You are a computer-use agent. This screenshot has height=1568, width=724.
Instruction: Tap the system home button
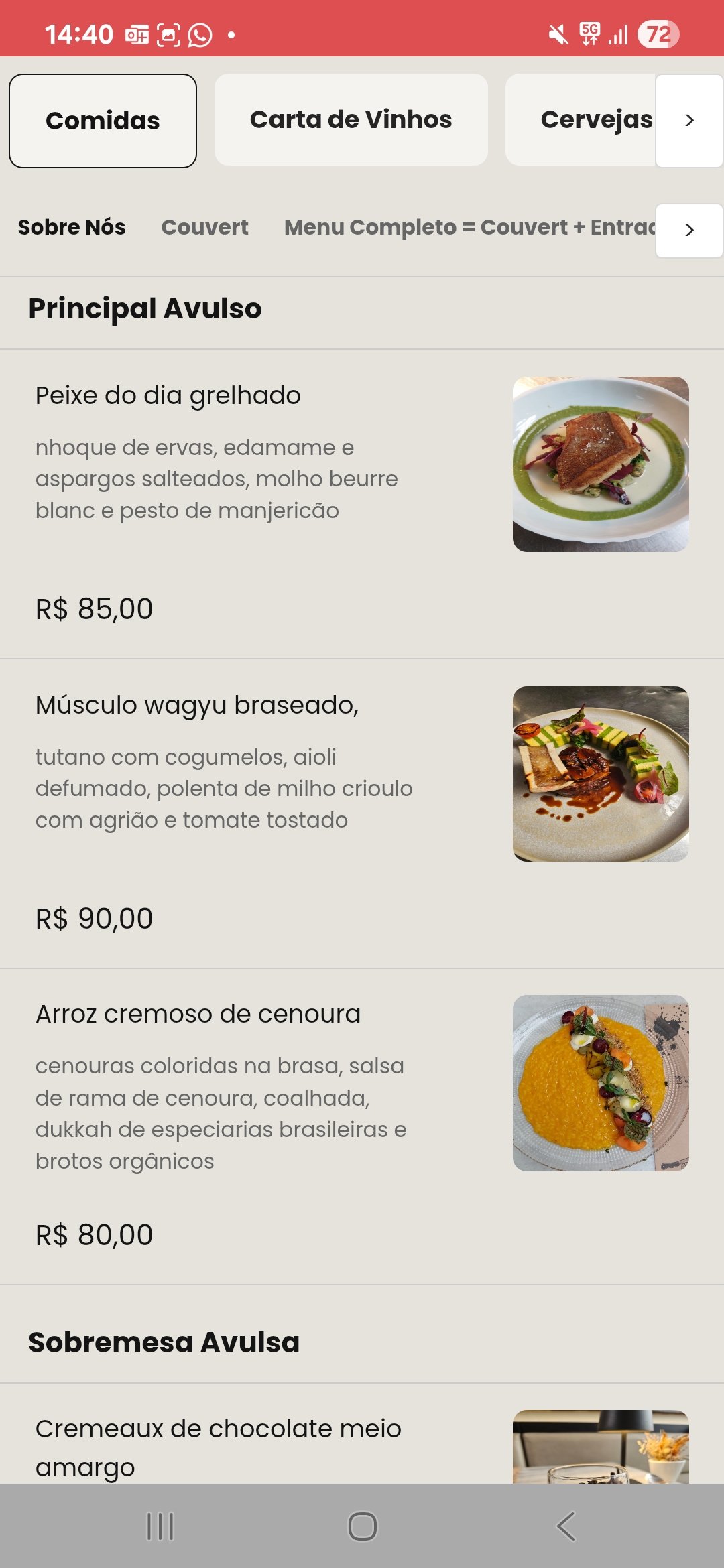362,1526
